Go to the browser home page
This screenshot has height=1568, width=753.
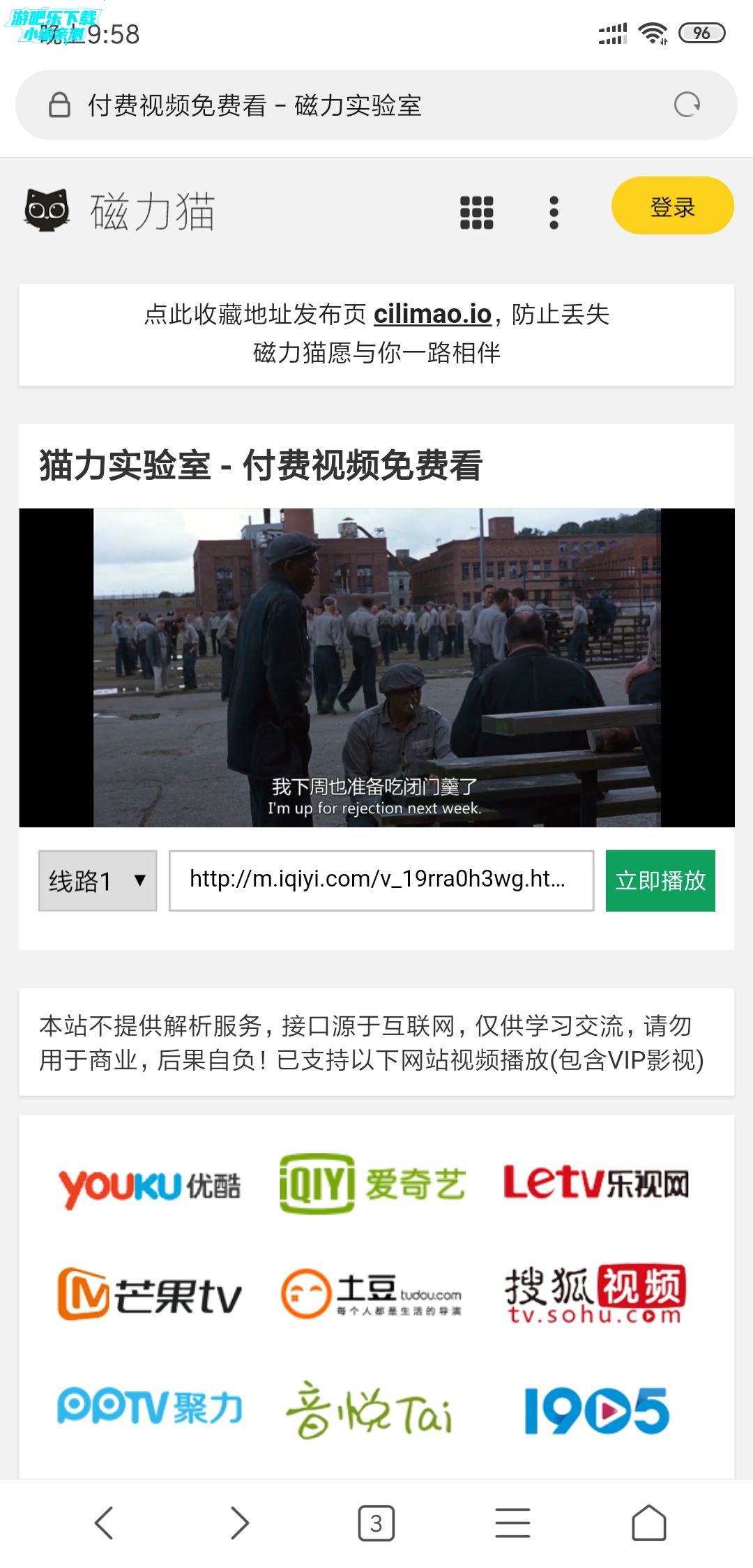coord(648,1523)
